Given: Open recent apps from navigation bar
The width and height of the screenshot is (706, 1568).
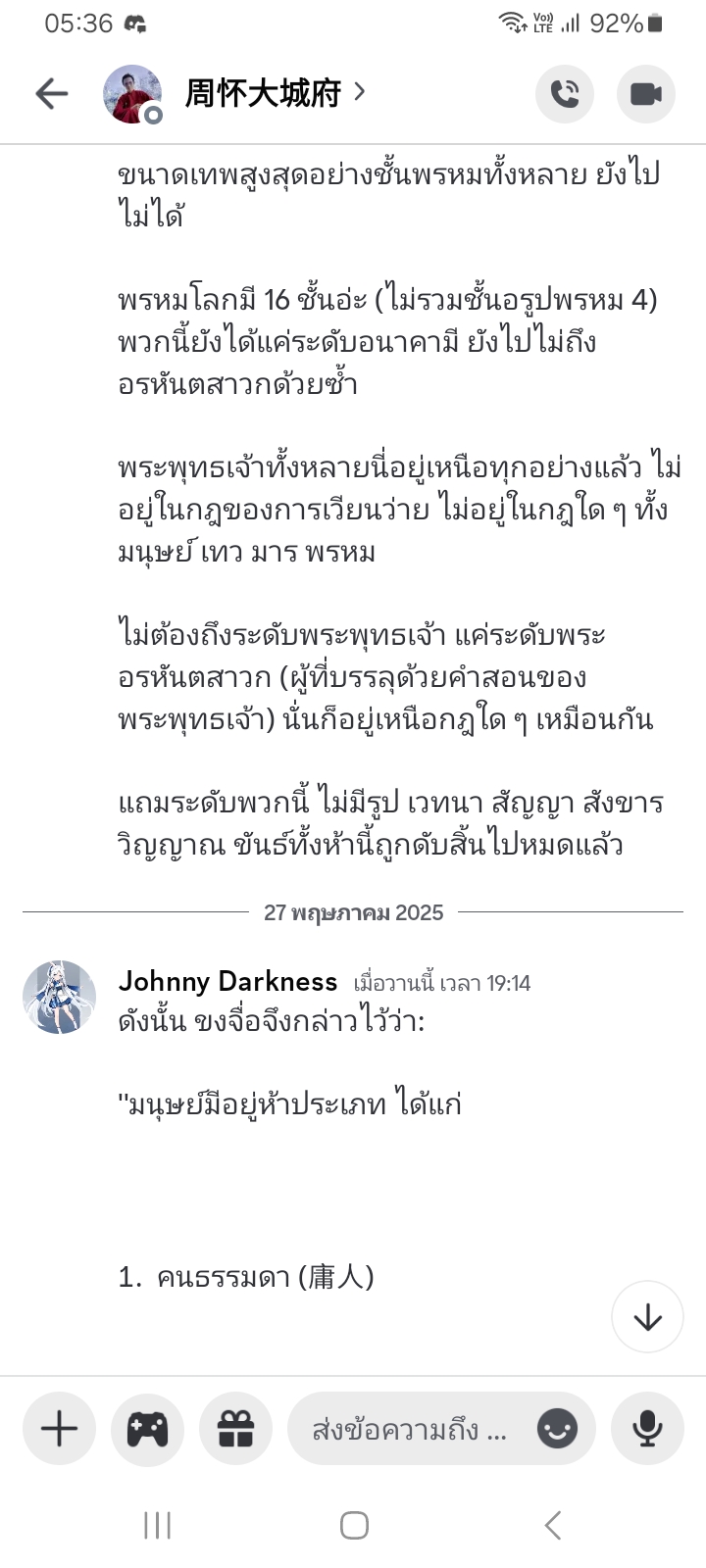Looking at the screenshot, I should point(157,1525).
